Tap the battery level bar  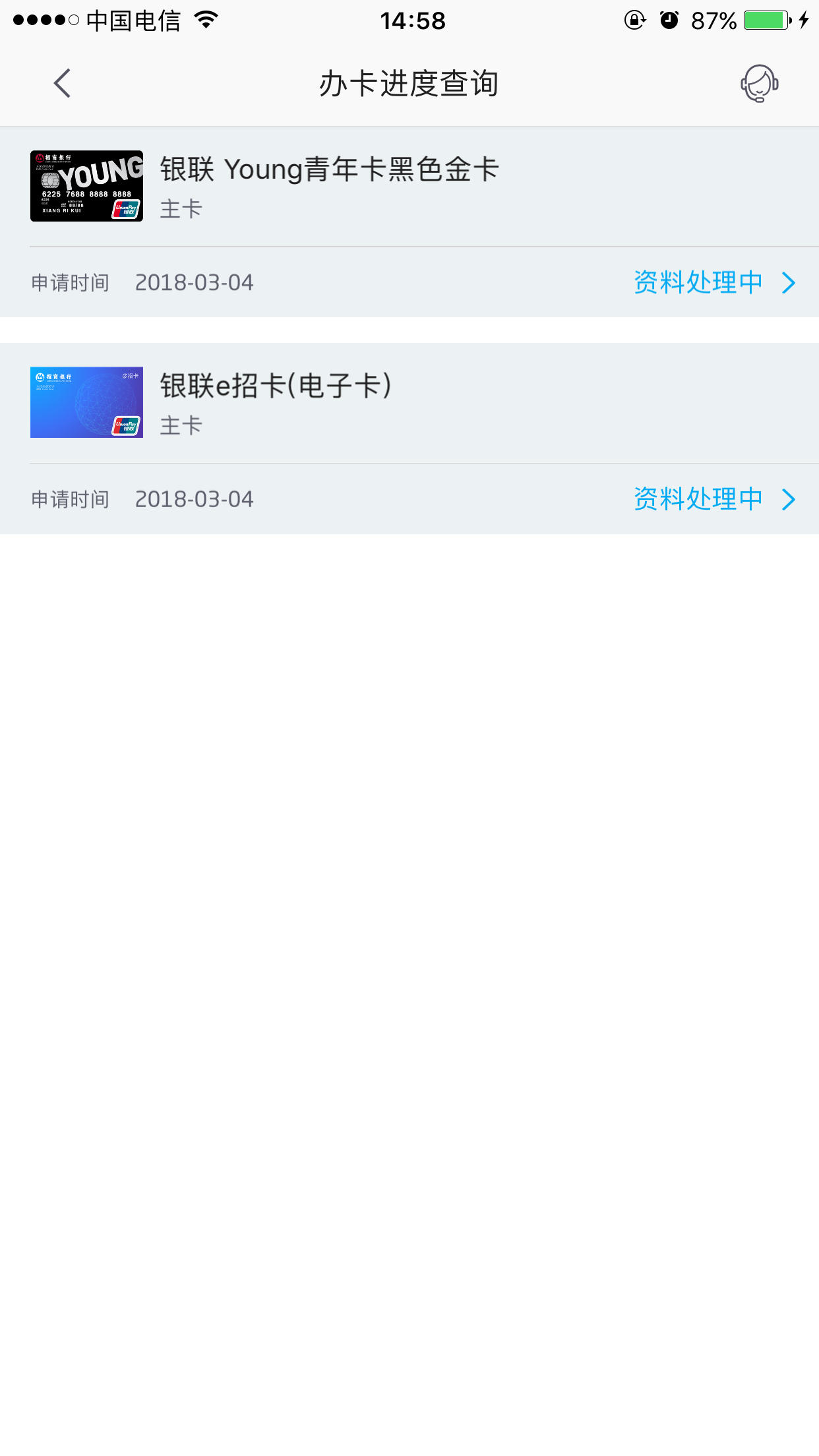pyautogui.click(x=765, y=21)
